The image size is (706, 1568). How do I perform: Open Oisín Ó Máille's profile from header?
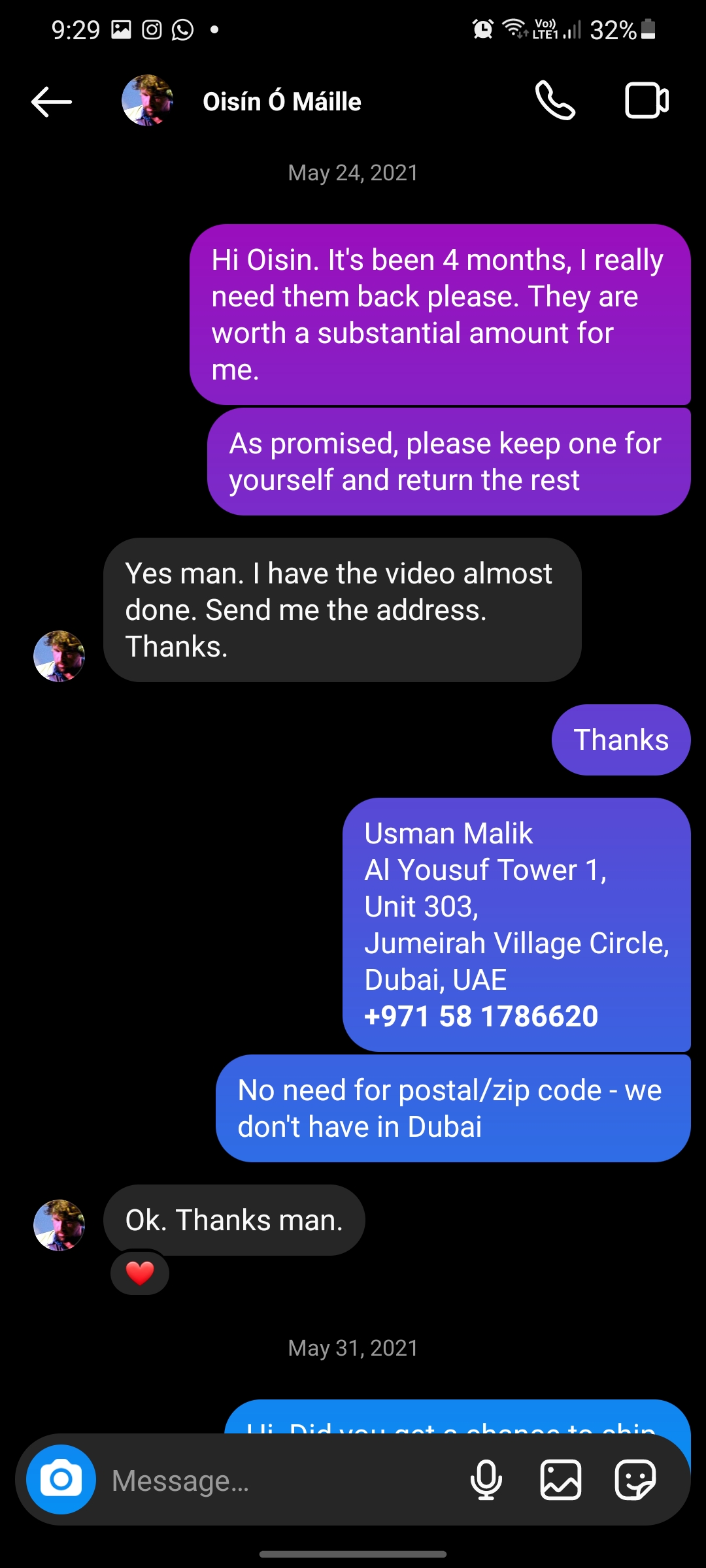click(x=281, y=102)
